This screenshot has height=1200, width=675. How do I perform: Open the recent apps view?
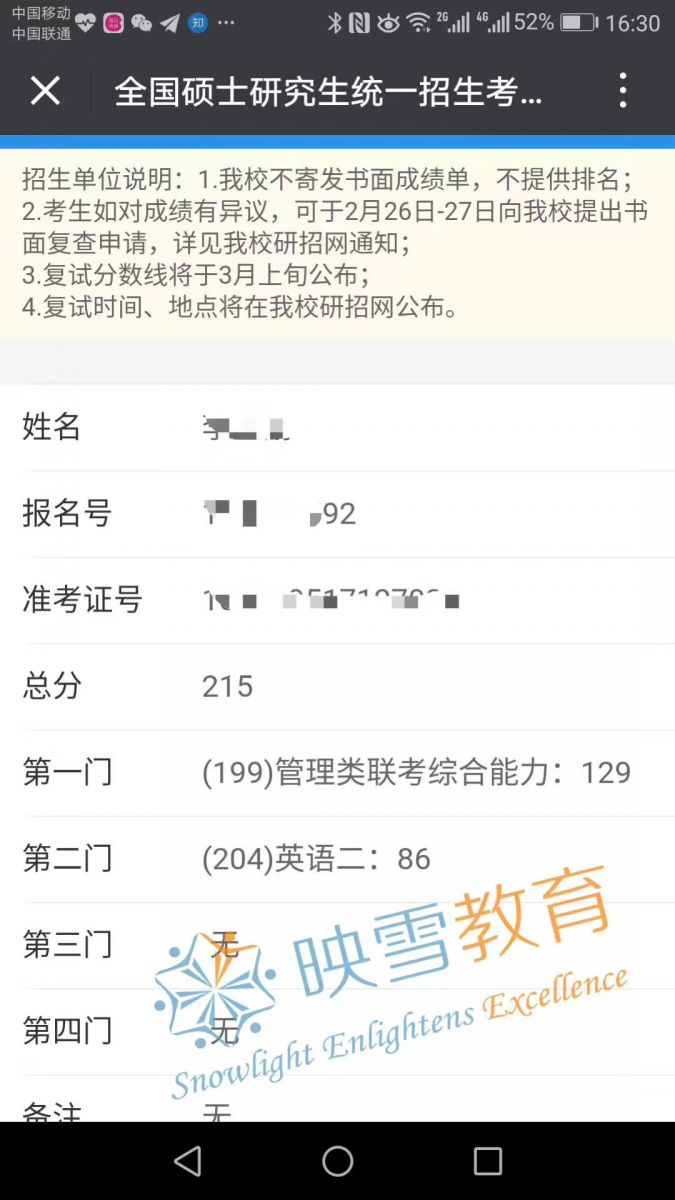pos(488,1161)
